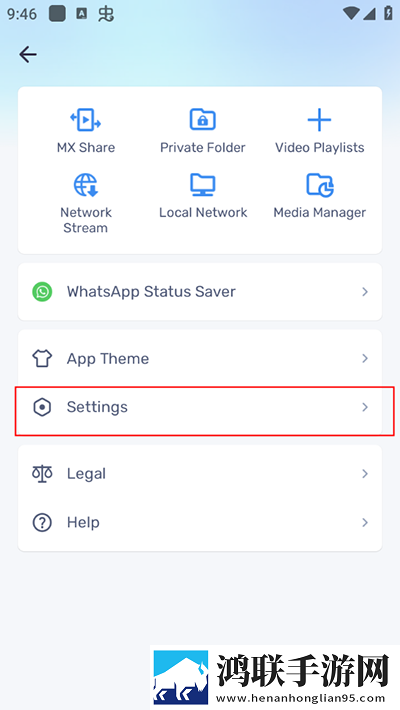Select App Theme
The height and width of the screenshot is (710, 400).
point(200,359)
